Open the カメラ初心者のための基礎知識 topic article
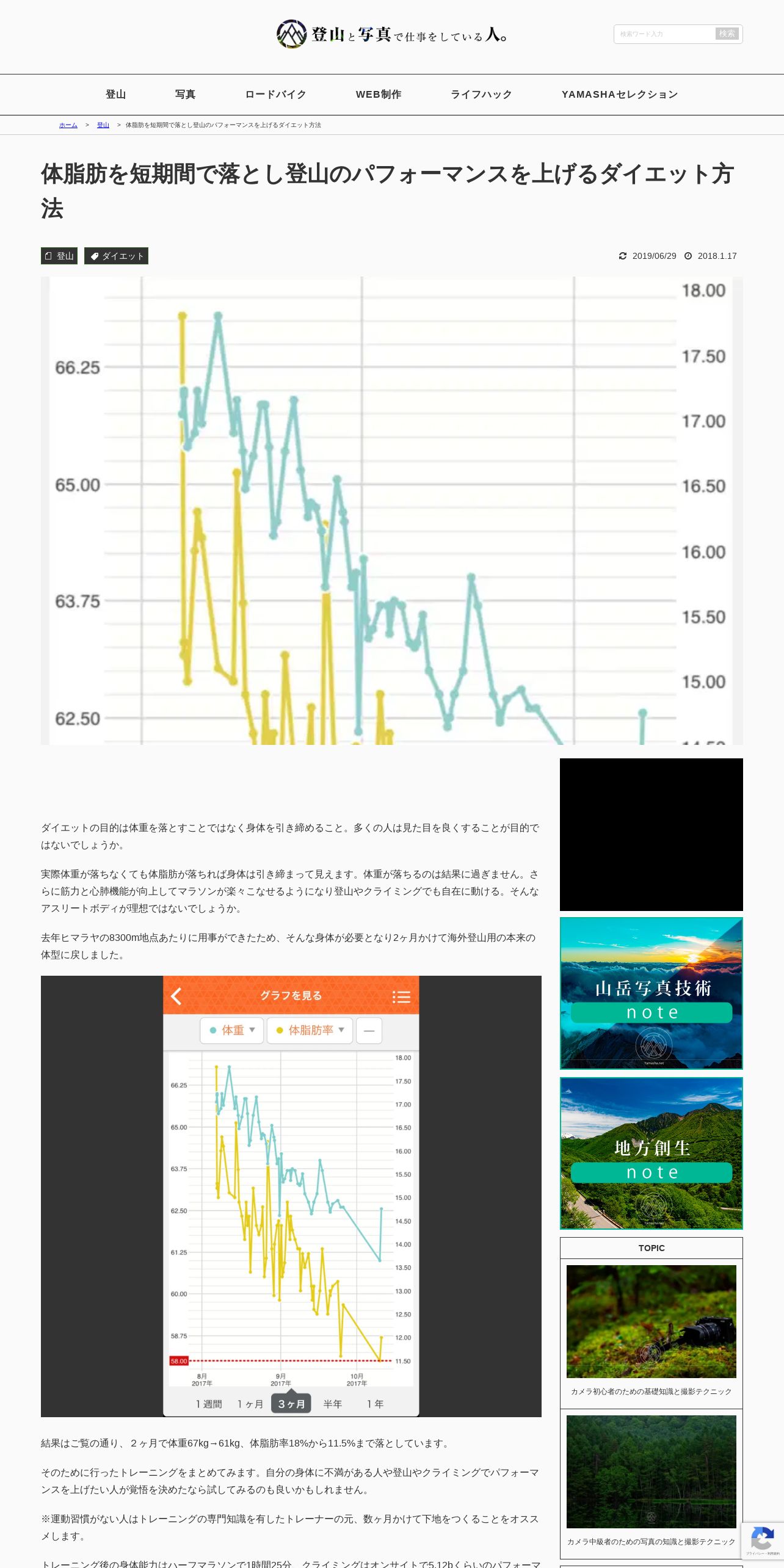Screen dimensions: 784x1568 click(651, 1331)
